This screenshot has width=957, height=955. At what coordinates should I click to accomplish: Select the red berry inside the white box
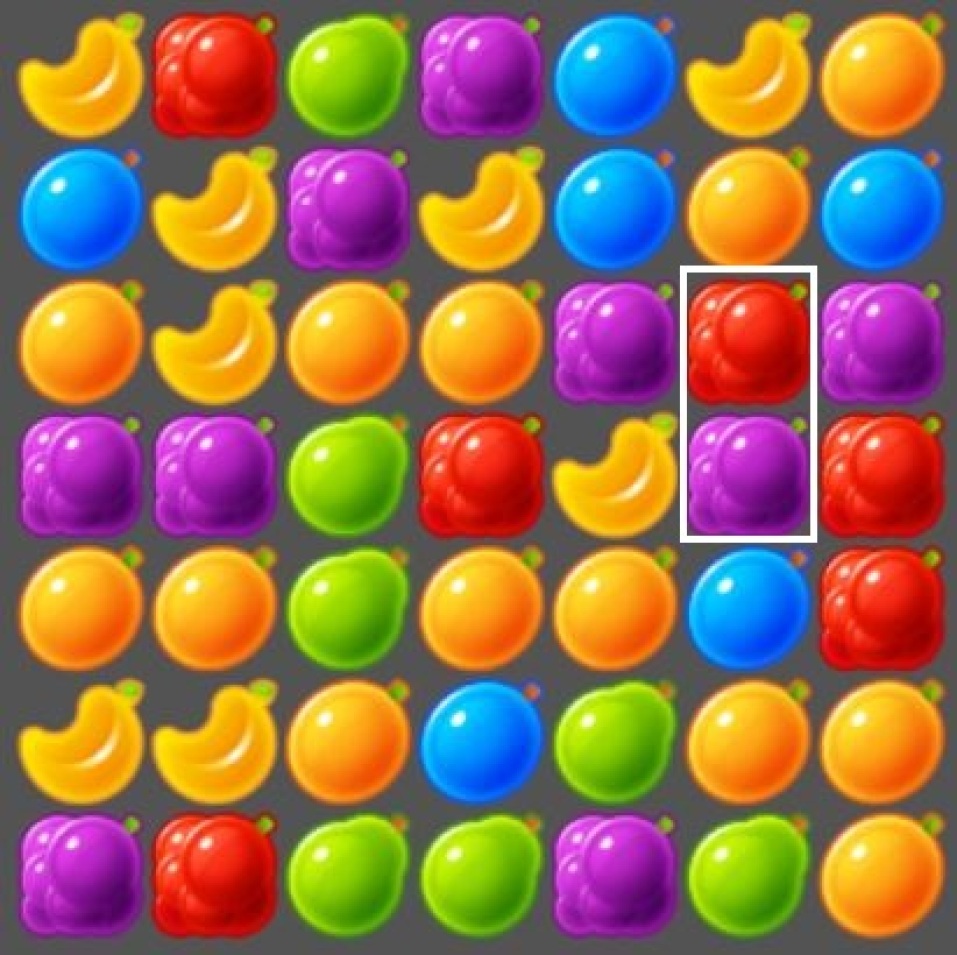[748, 340]
